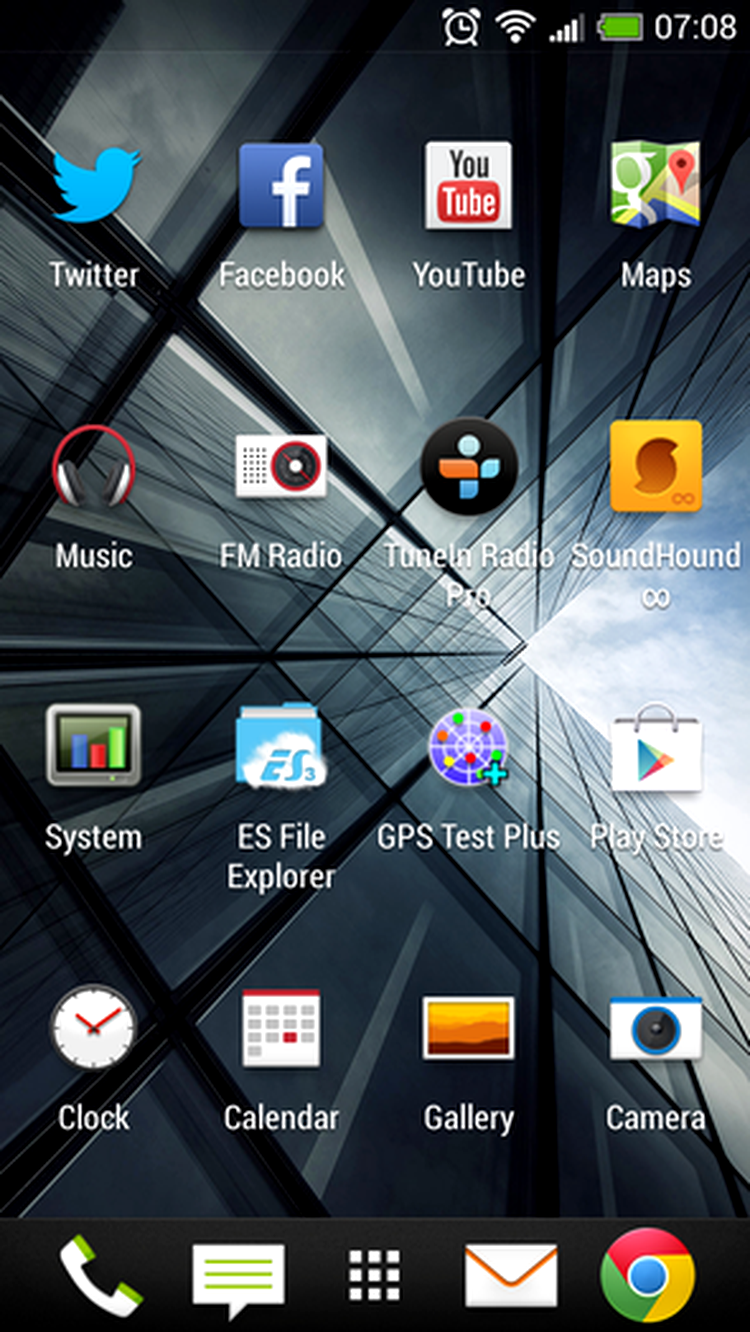Launch the Chrome browser from the dock
Viewport: 750px width, 1332px height.
[648, 1276]
